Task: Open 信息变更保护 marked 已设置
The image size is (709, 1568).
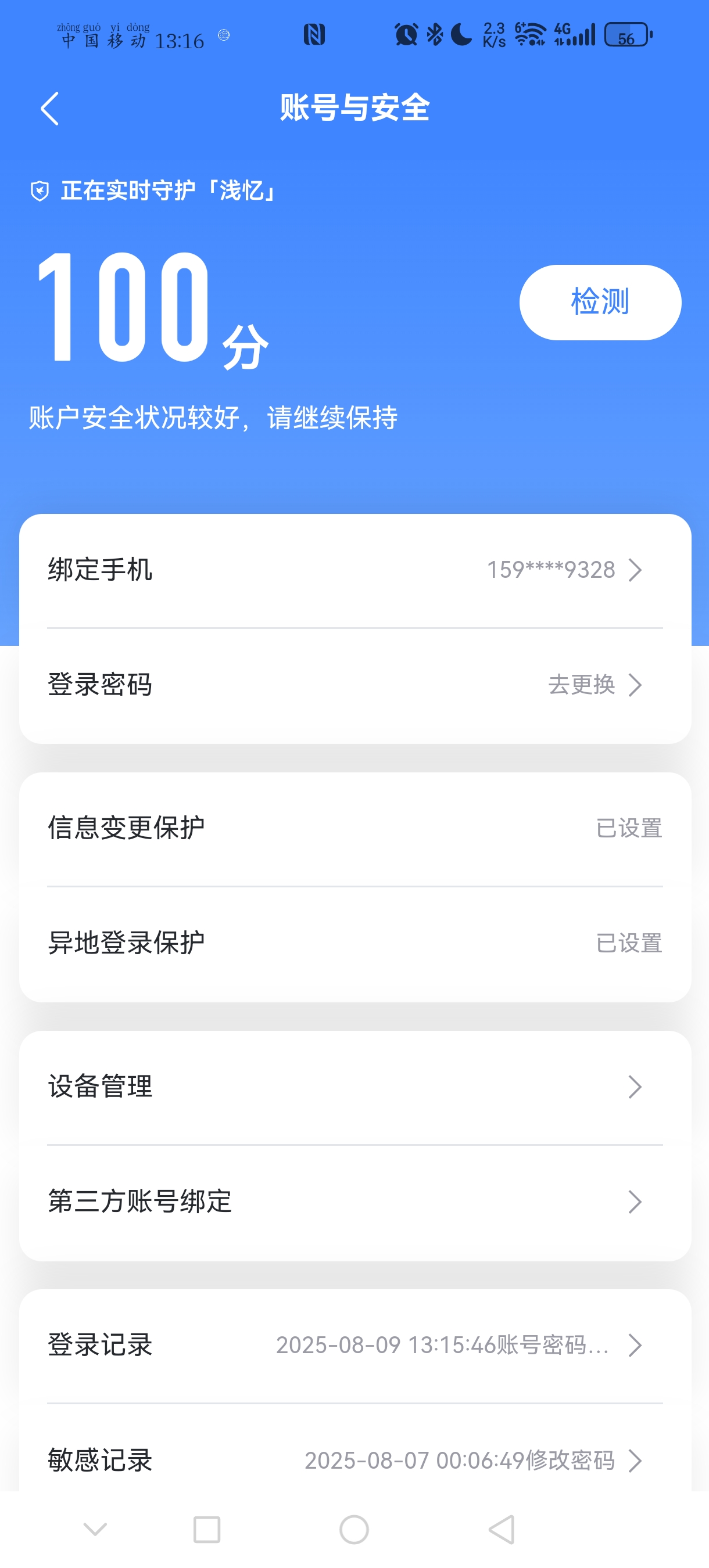Action: [x=354, y=828]
